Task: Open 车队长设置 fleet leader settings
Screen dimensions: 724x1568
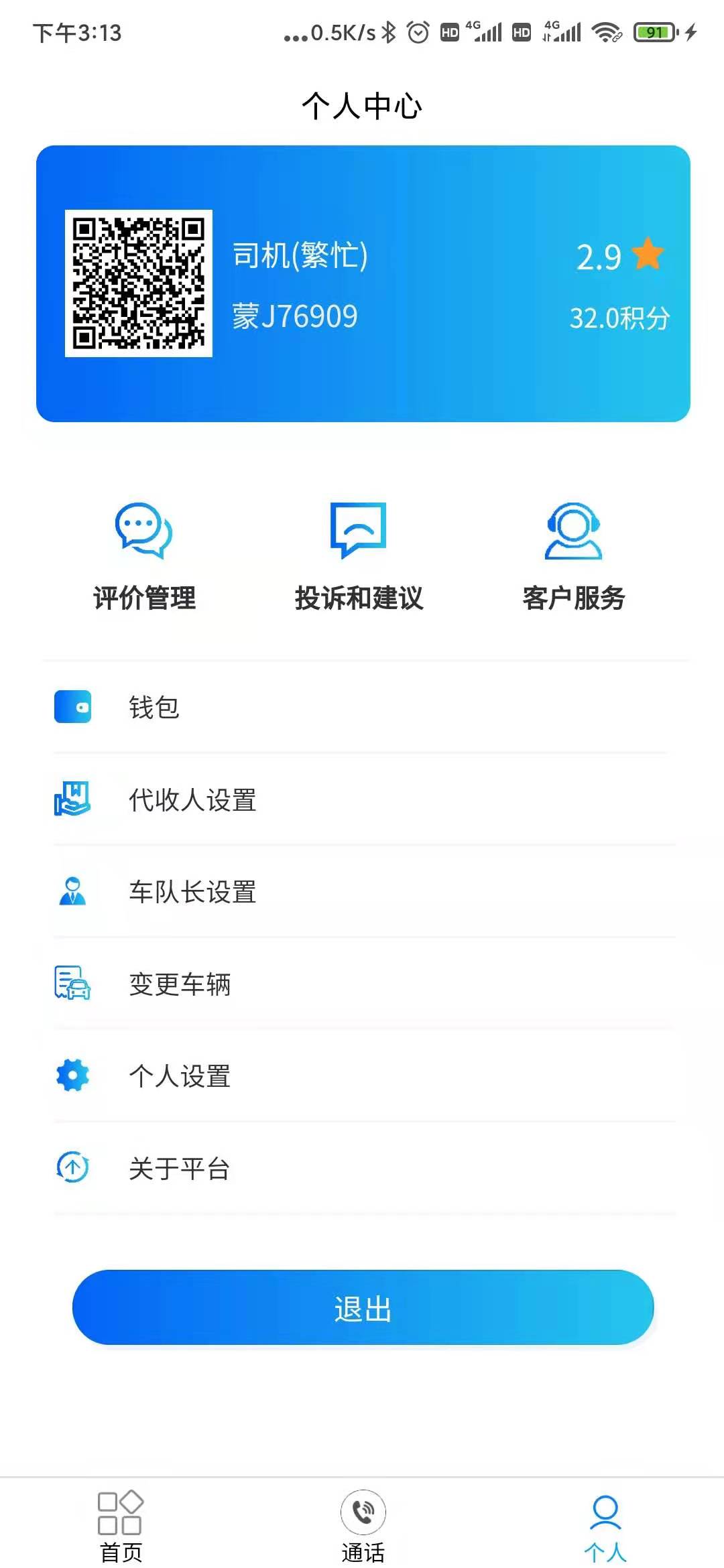Action: coord(362,892)
